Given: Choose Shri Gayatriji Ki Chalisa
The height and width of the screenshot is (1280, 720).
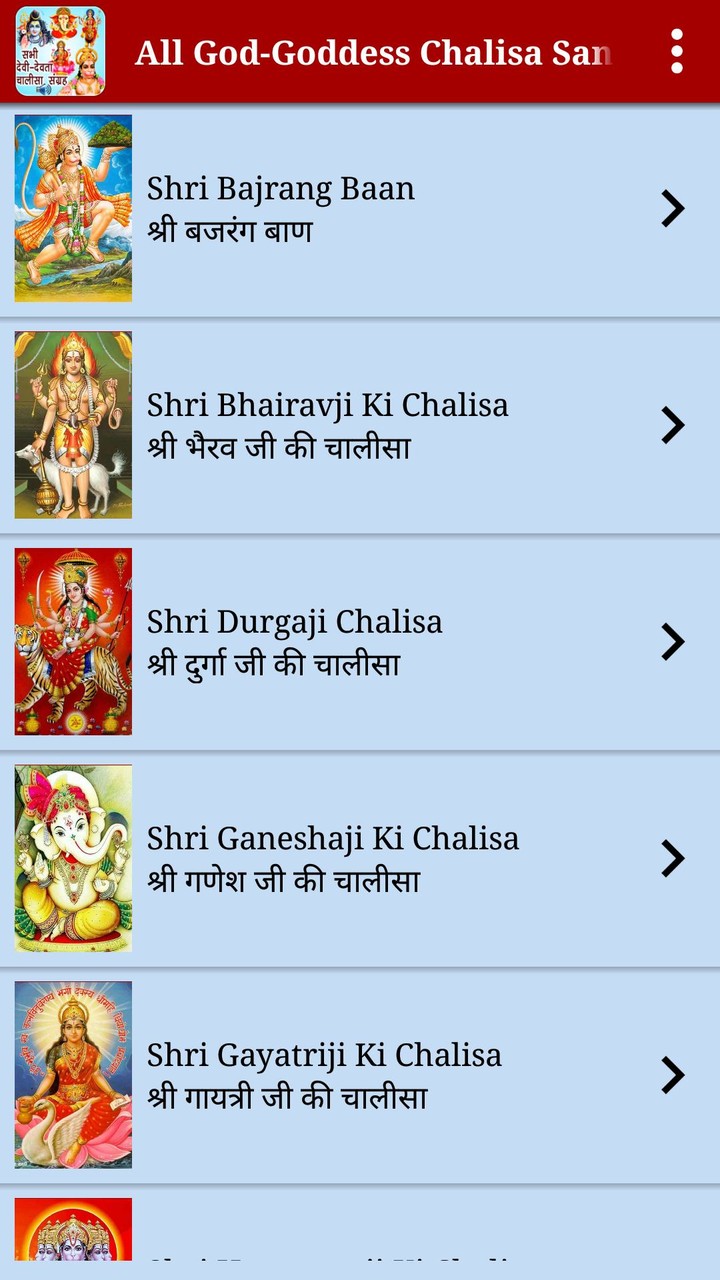Looking at the screenshot, I should [x=360, y=1075].
